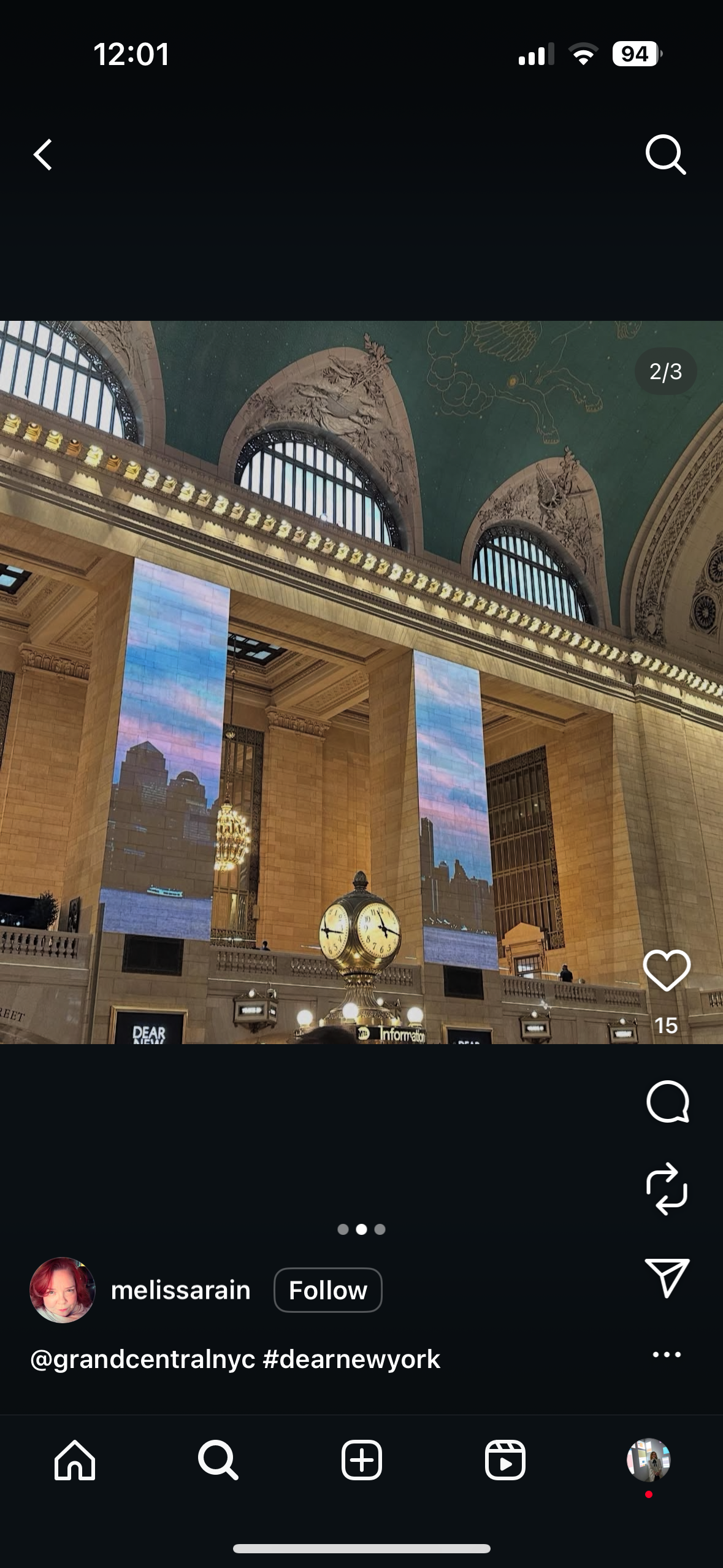Open search from the top magnifier icon
Screen dimensions: 723x1568
(665, 155)
